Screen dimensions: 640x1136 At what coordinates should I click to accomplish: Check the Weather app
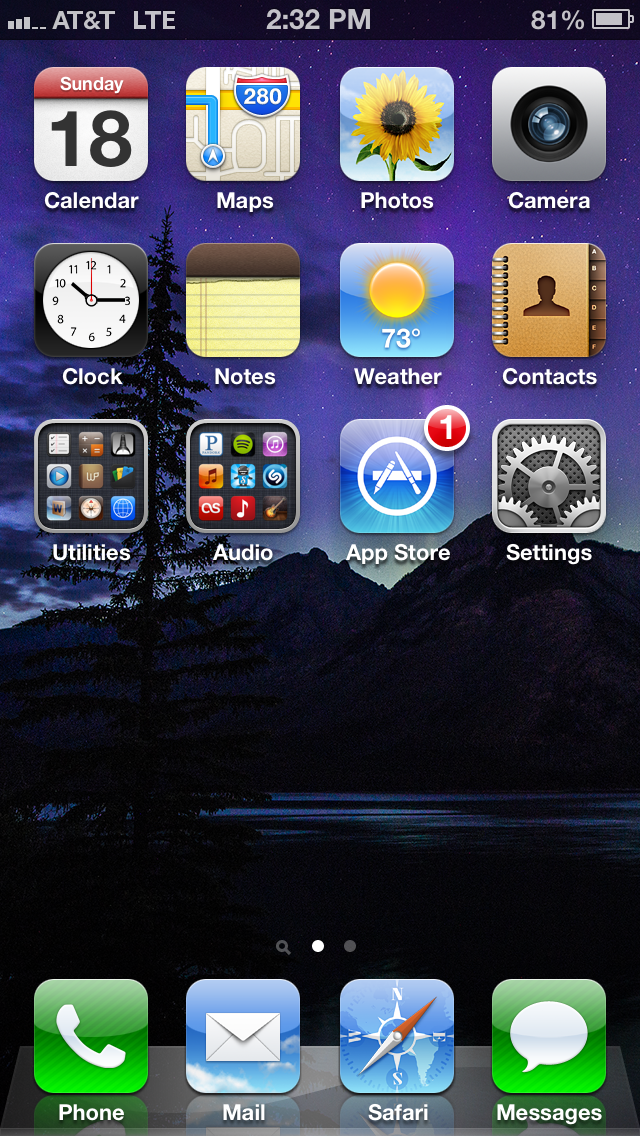(396, 300)
